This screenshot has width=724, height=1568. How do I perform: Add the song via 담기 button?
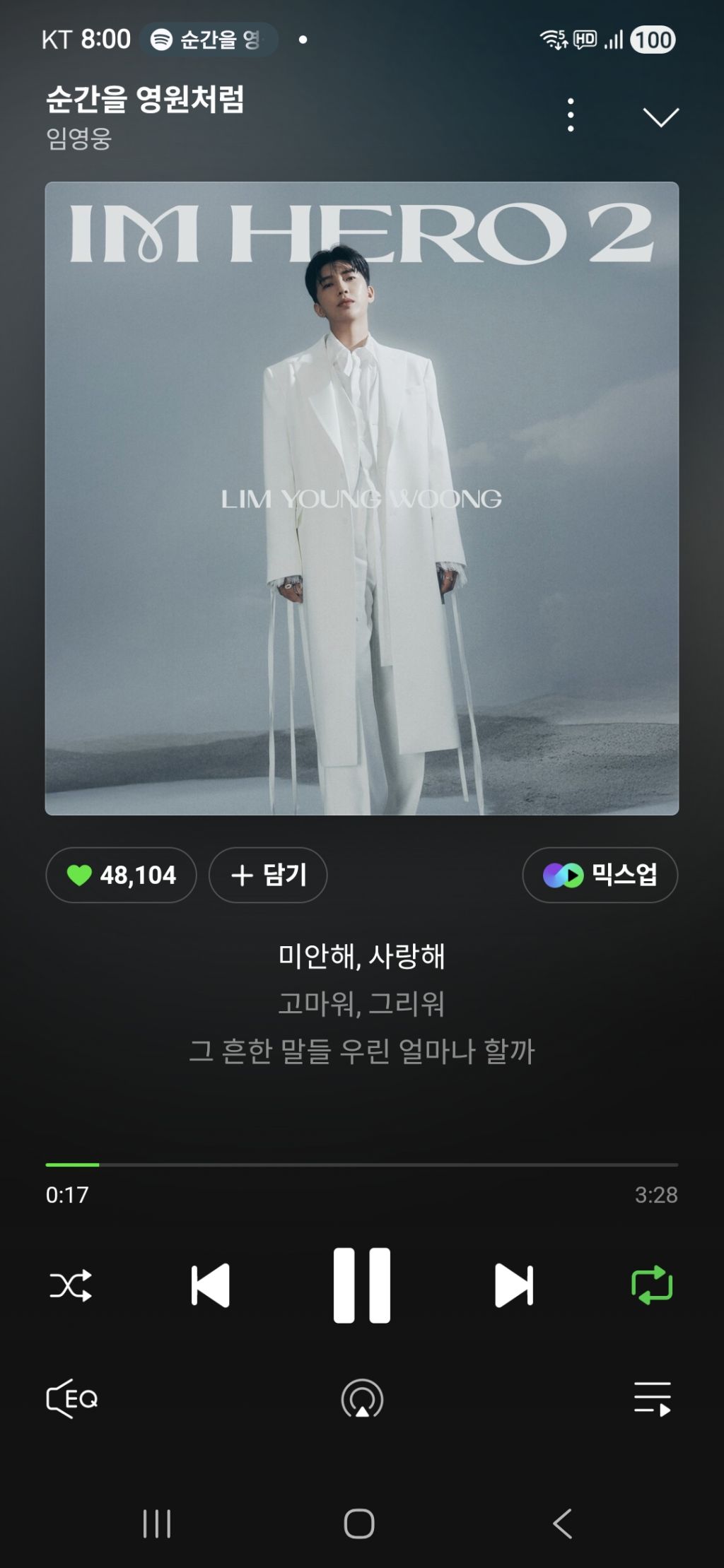268,875
